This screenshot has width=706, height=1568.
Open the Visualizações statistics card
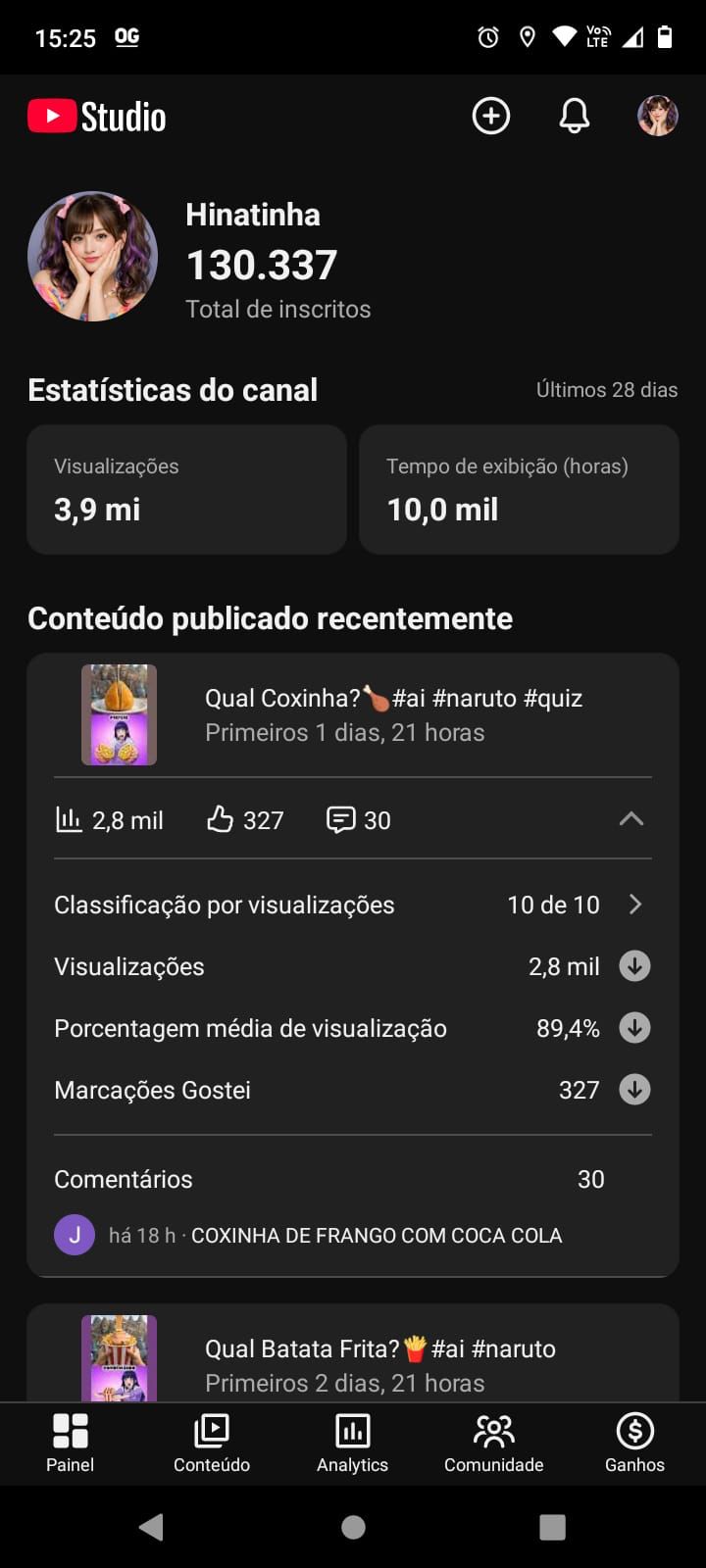coord(186,489)
